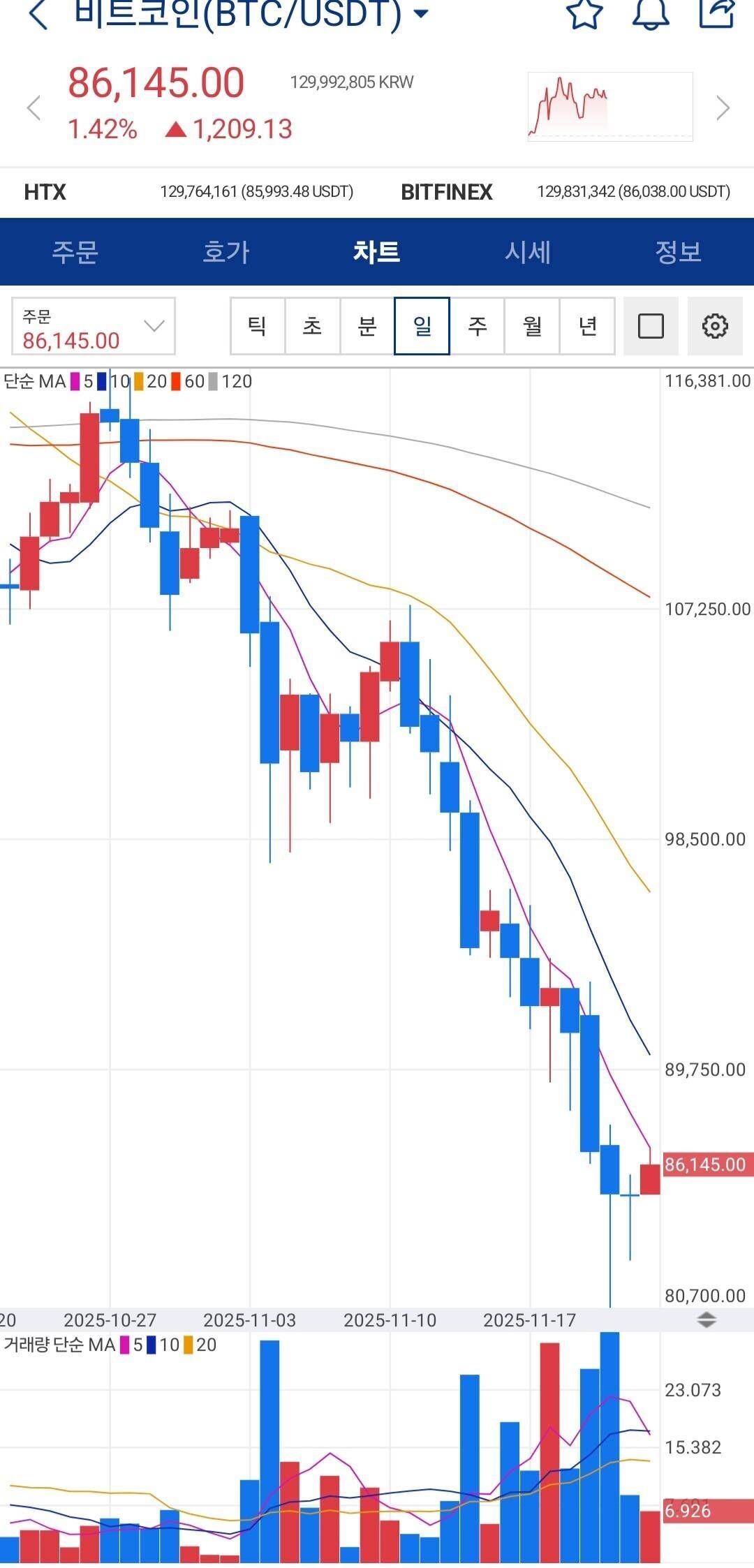Select the 틱 chart interval

[x=258, y=326]
